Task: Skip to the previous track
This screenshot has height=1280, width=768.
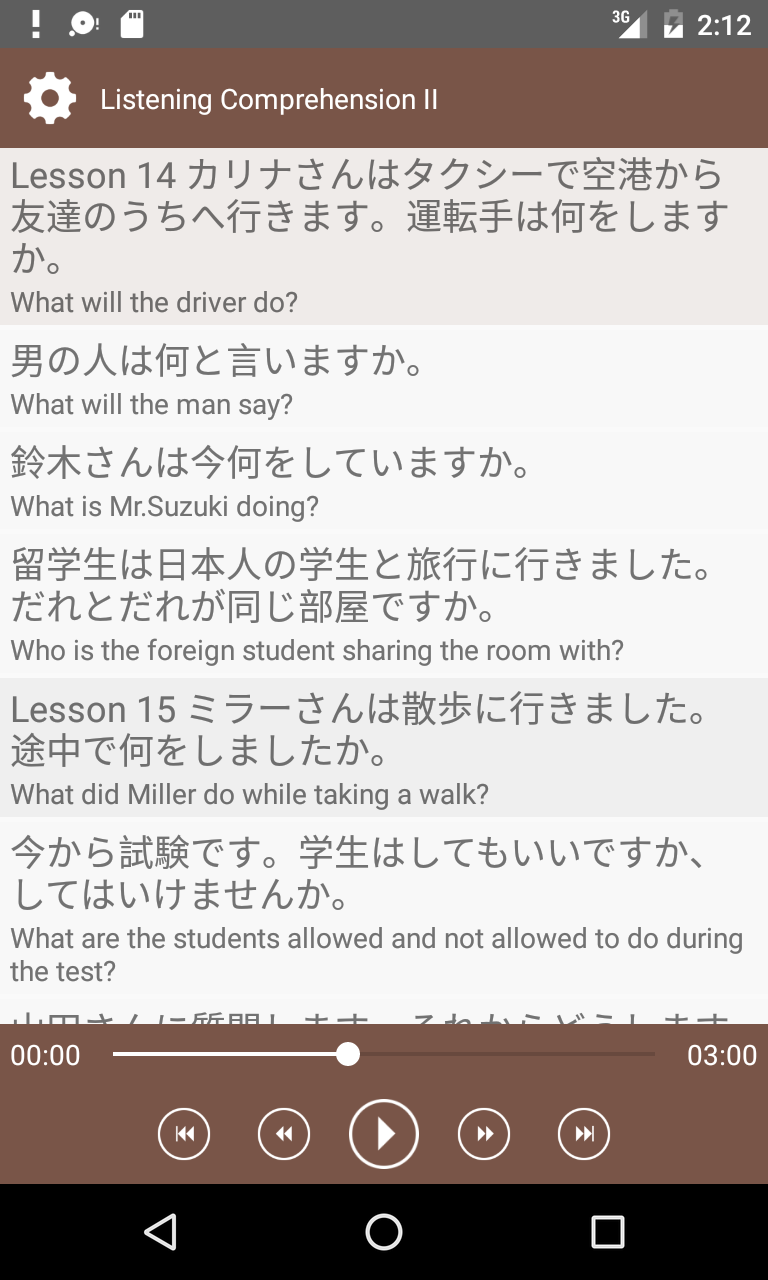Action: tap(184, 1134)
